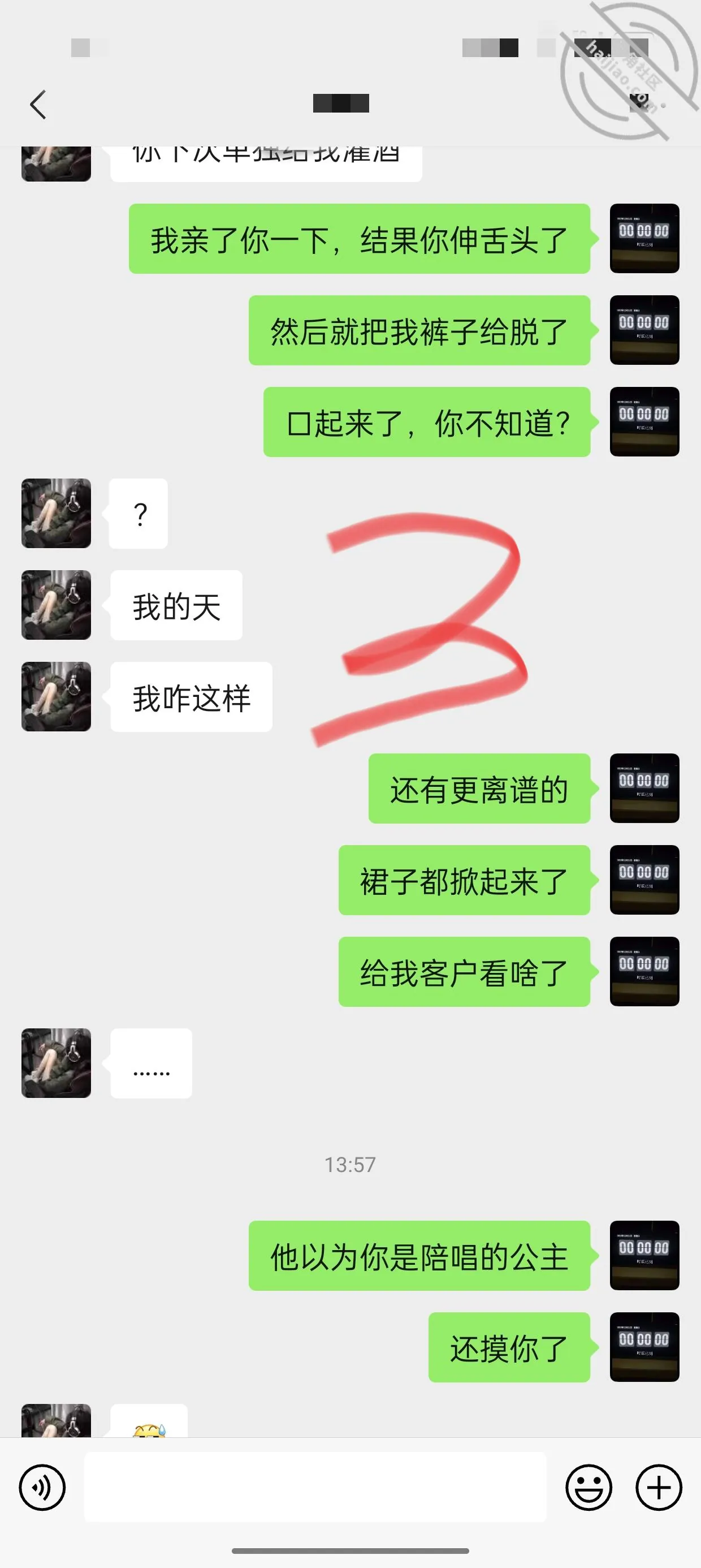The image size is (701, 1568).
Task: Open the emoji sticker panel
Action: coord(589,1488)
